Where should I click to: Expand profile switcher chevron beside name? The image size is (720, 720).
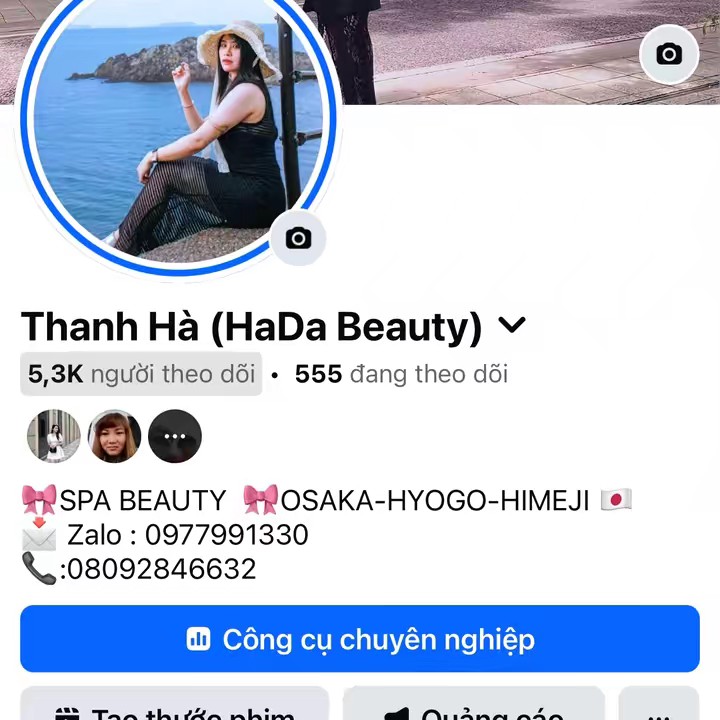512,326
